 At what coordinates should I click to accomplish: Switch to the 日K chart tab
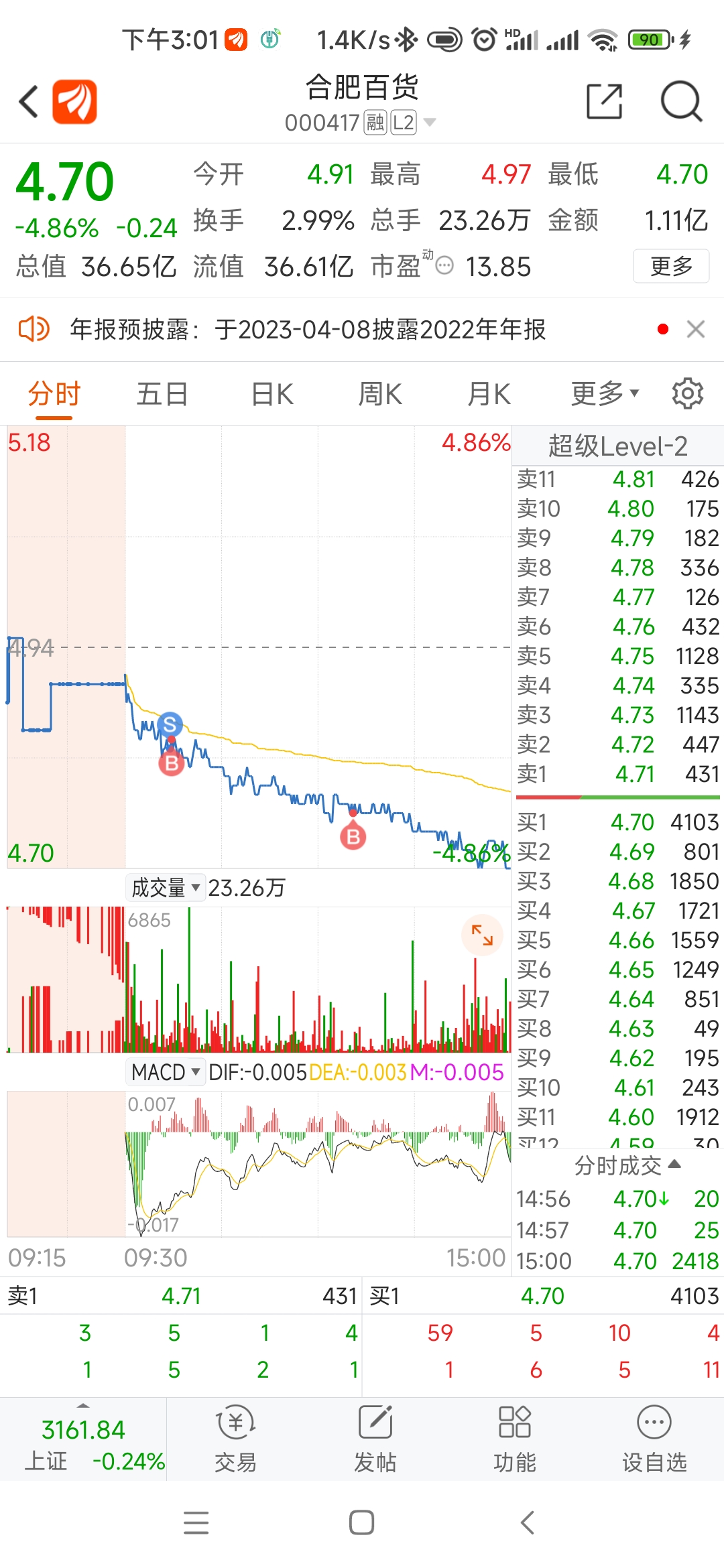[272, 394]
